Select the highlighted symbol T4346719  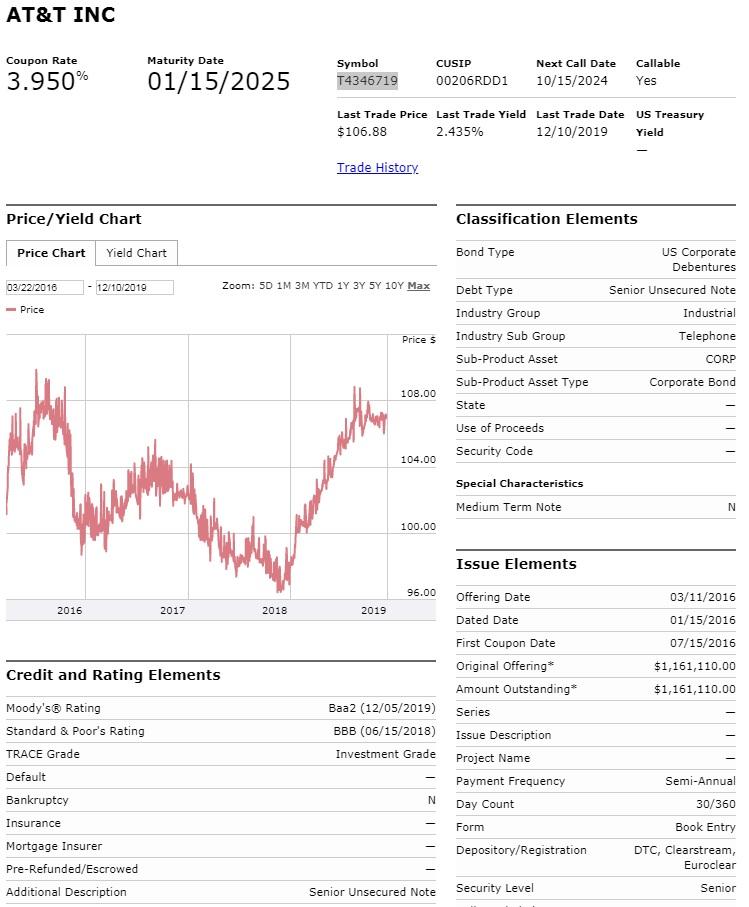[x=368, y=79]
